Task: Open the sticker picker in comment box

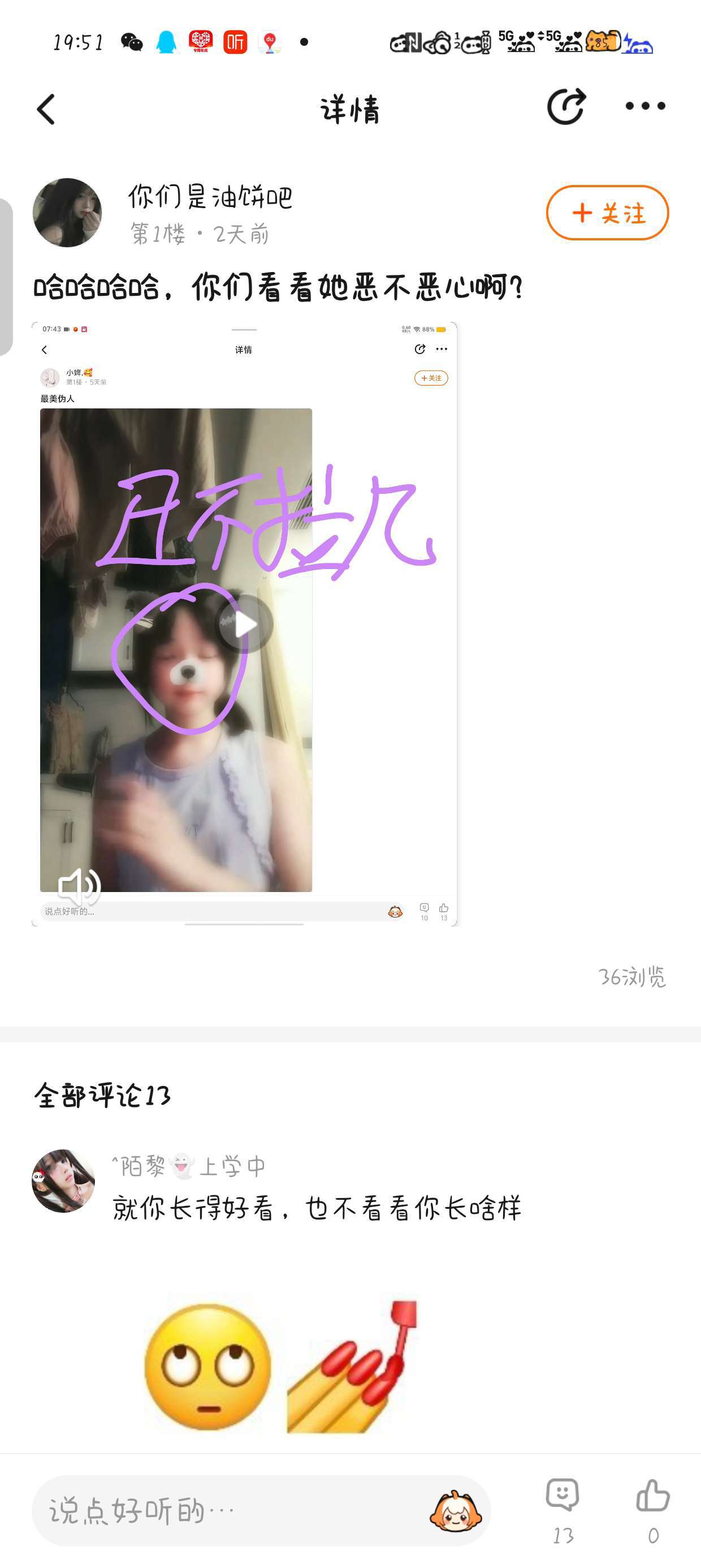Action: 455,1510
